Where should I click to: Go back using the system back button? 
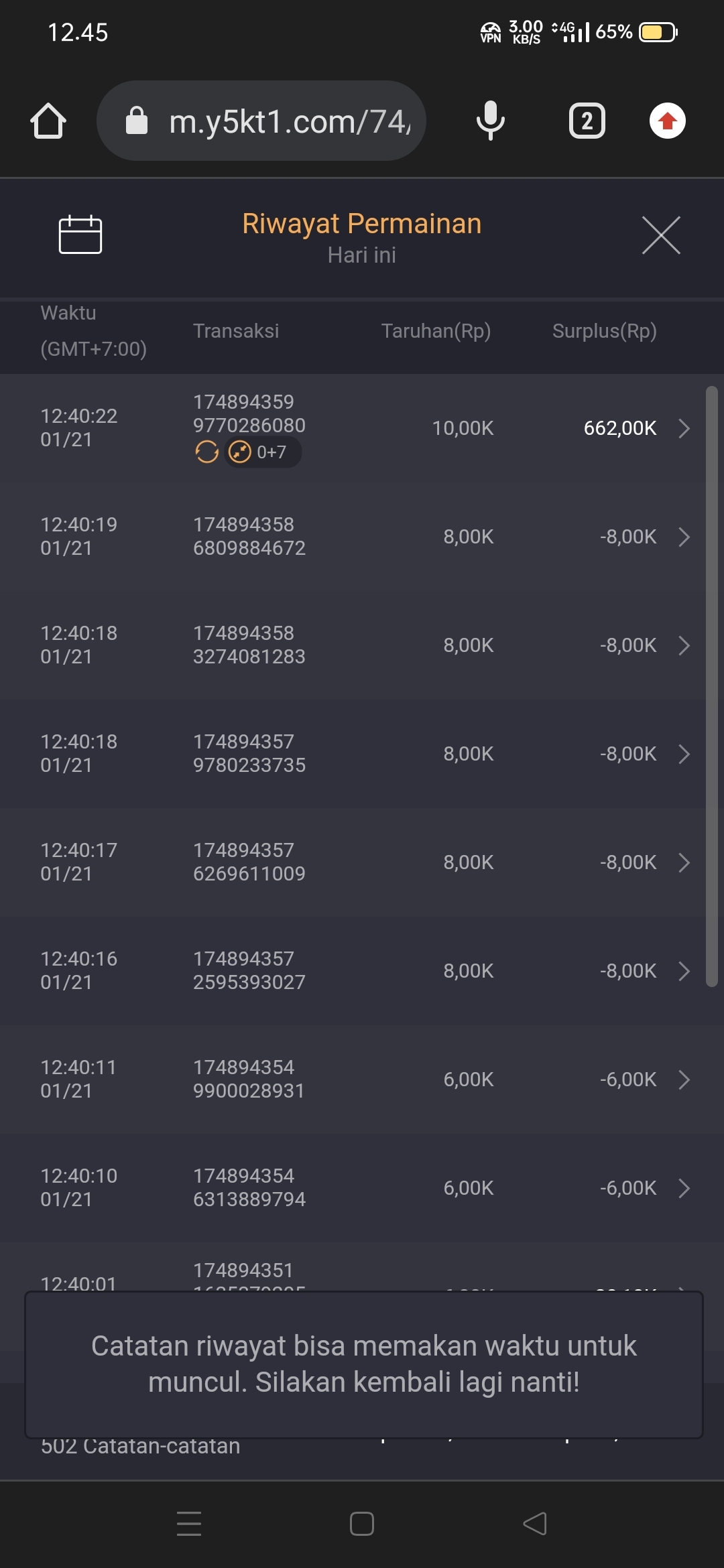(x=535, y=1524)
